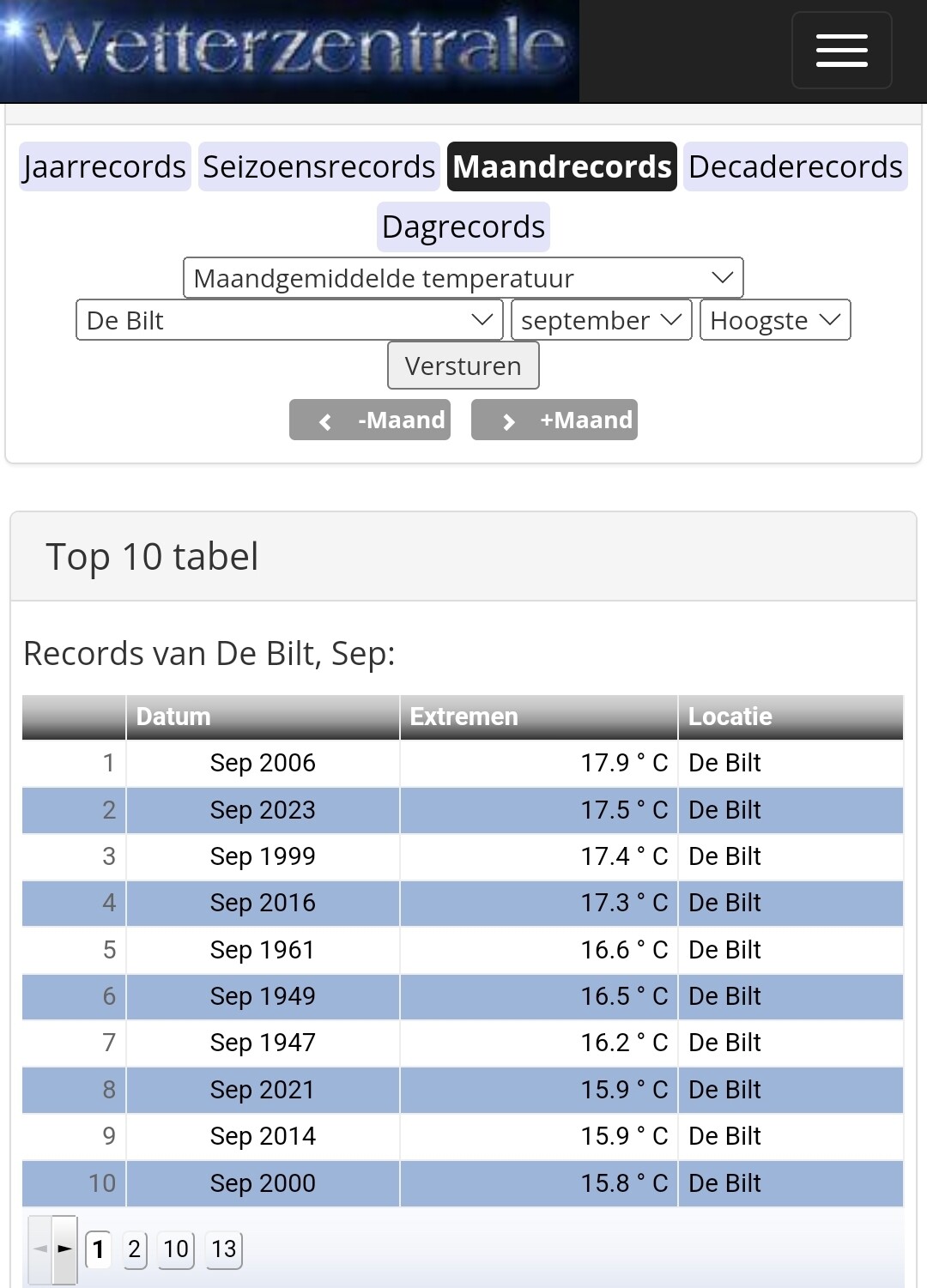Open the De Bilt station dropdown

coord(289,320)
